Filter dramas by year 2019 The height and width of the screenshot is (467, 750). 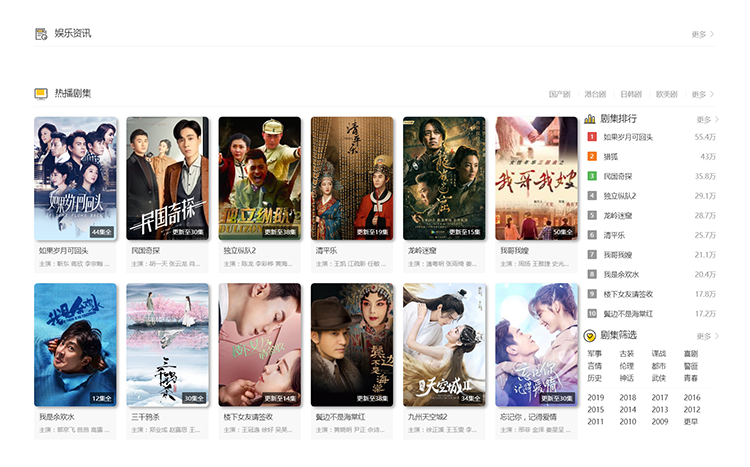click(x=595, y=397)
